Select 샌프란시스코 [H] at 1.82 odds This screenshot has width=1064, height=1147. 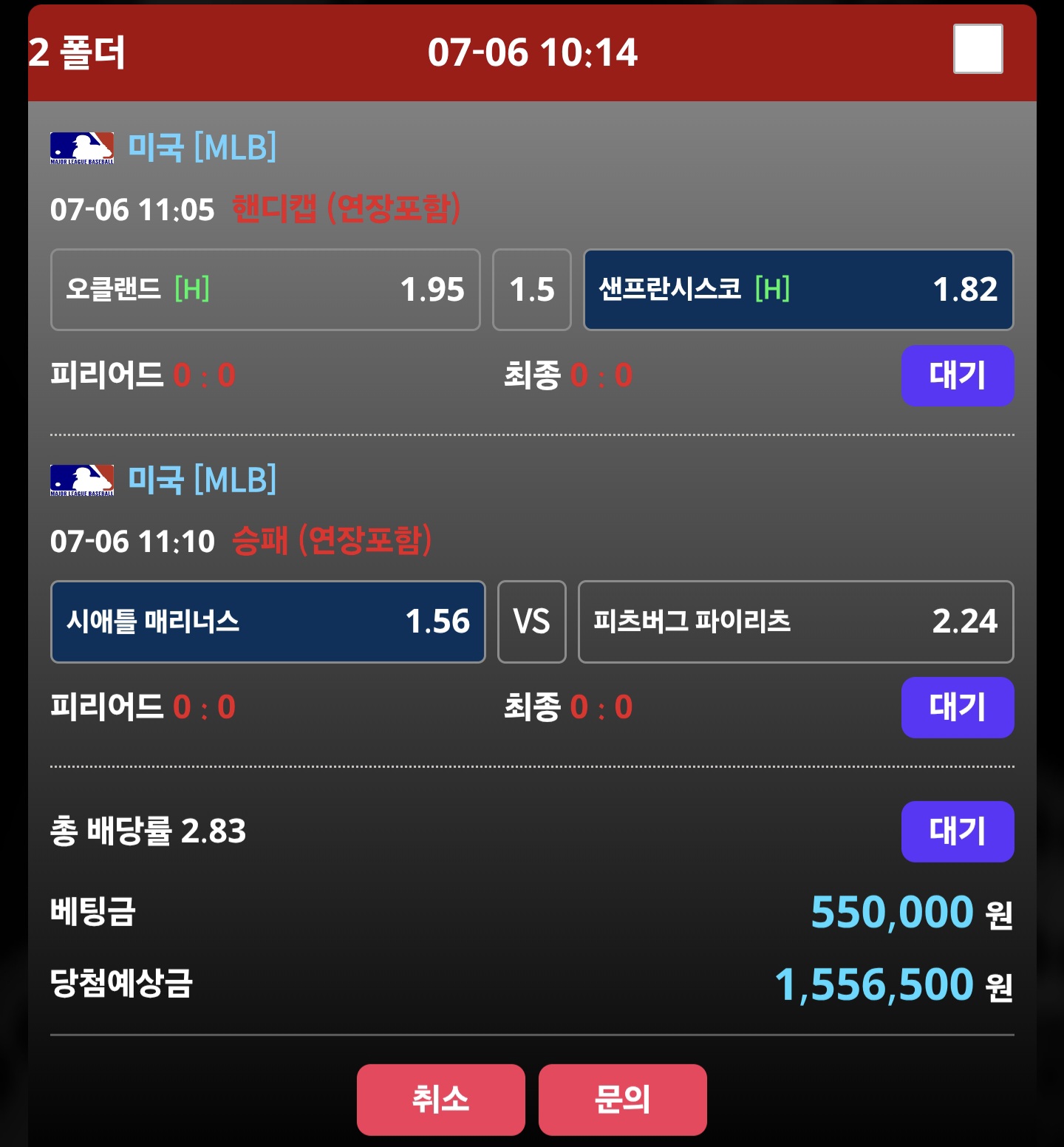[798, 290]
